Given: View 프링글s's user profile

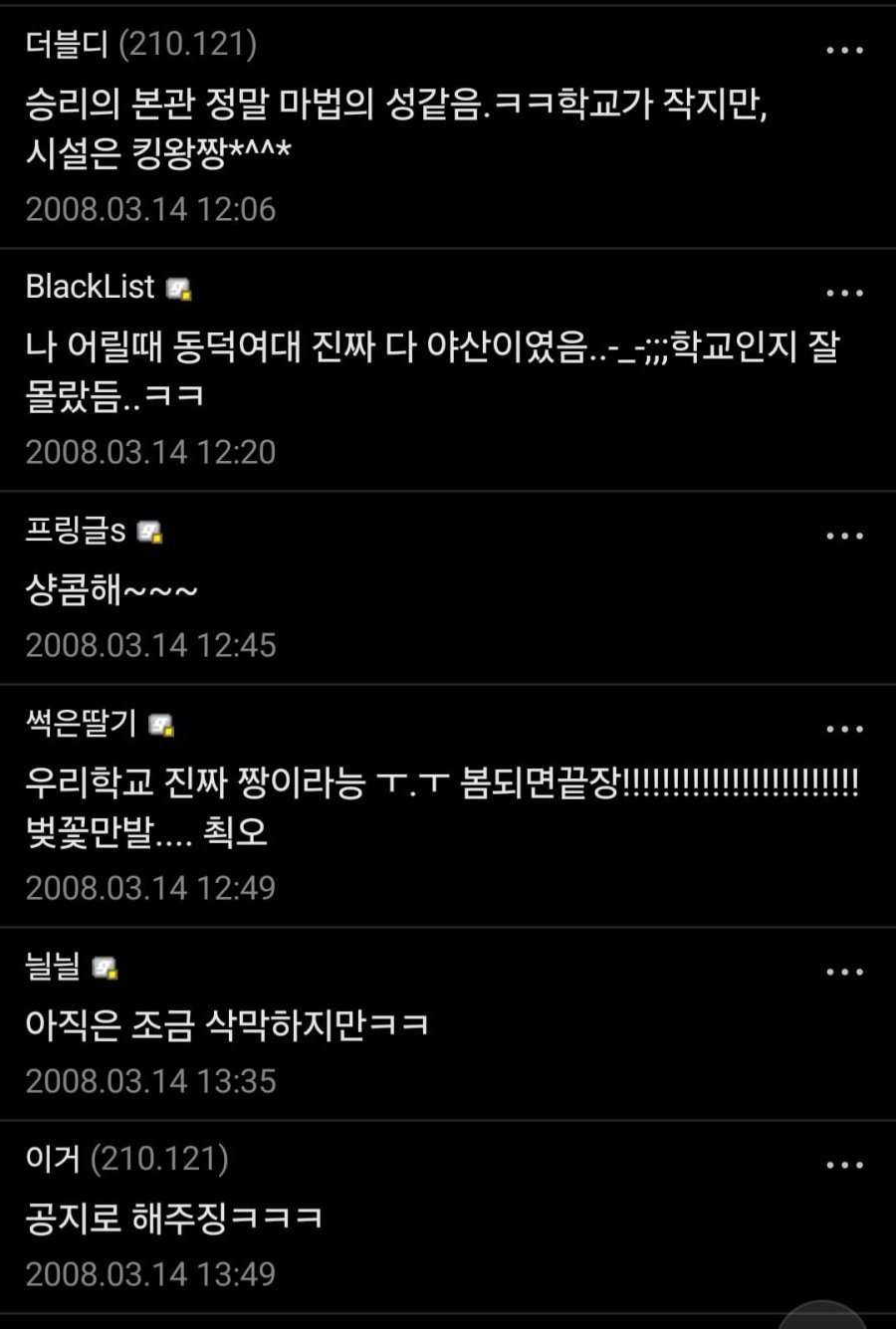Looking at the screenshot, I should click(x=77, y=532).
